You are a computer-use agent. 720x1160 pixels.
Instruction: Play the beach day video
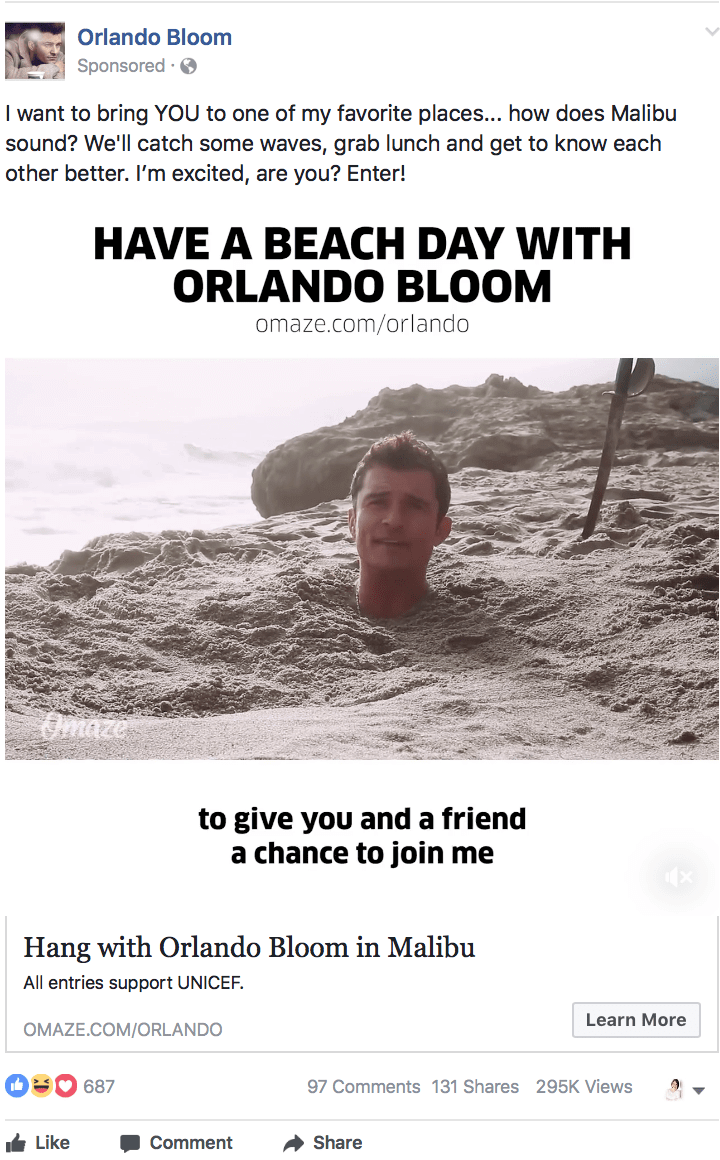[x=362, y=559]
